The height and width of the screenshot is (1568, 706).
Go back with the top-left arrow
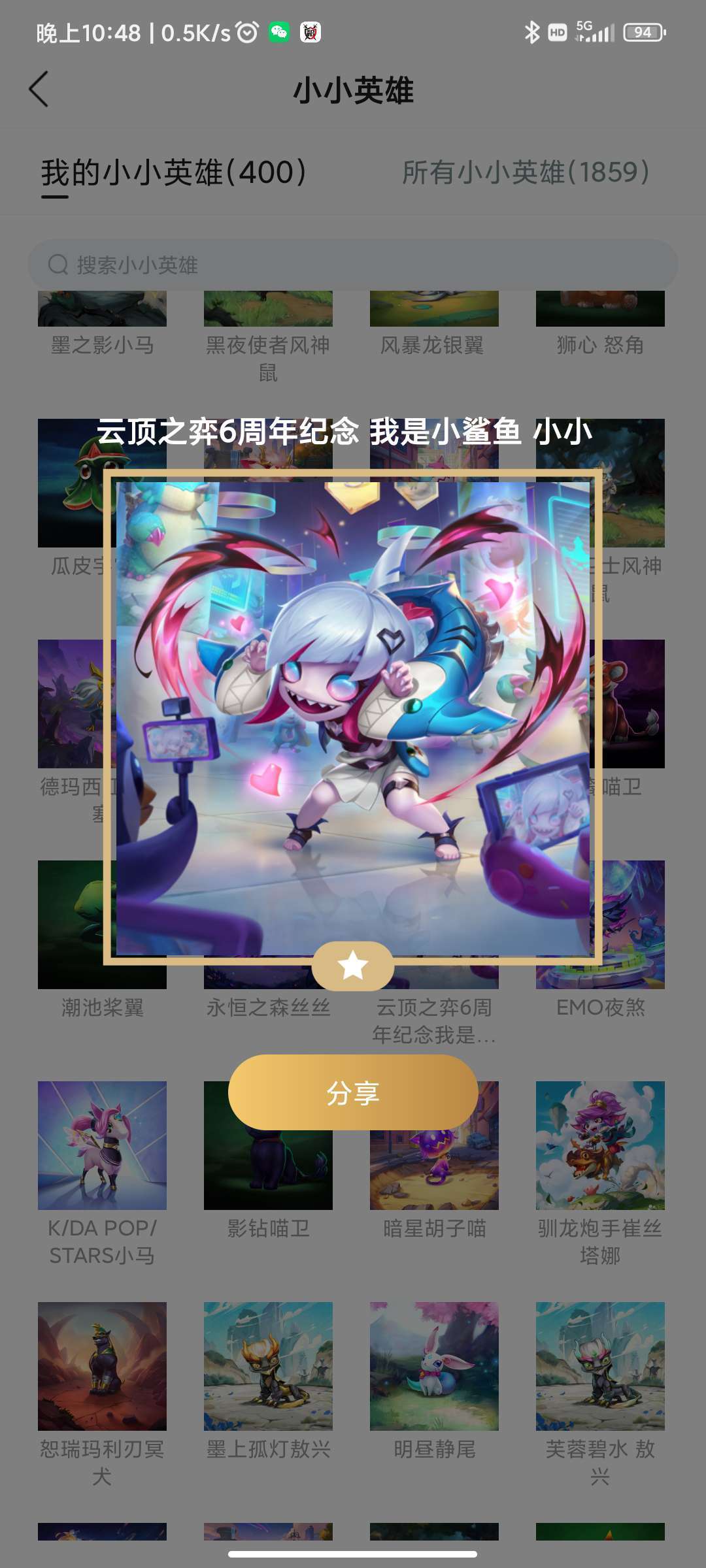pos(39,90)
